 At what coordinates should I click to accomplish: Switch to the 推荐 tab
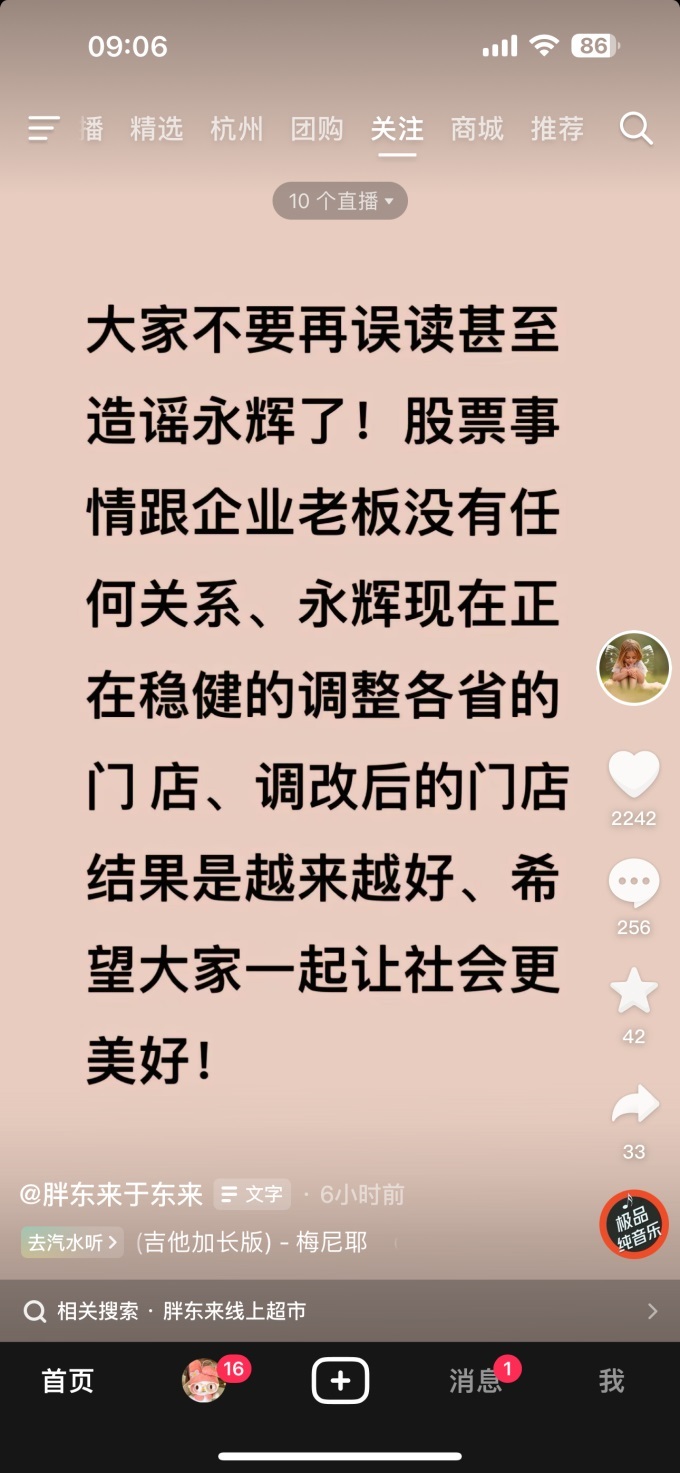tap(557, 129)
